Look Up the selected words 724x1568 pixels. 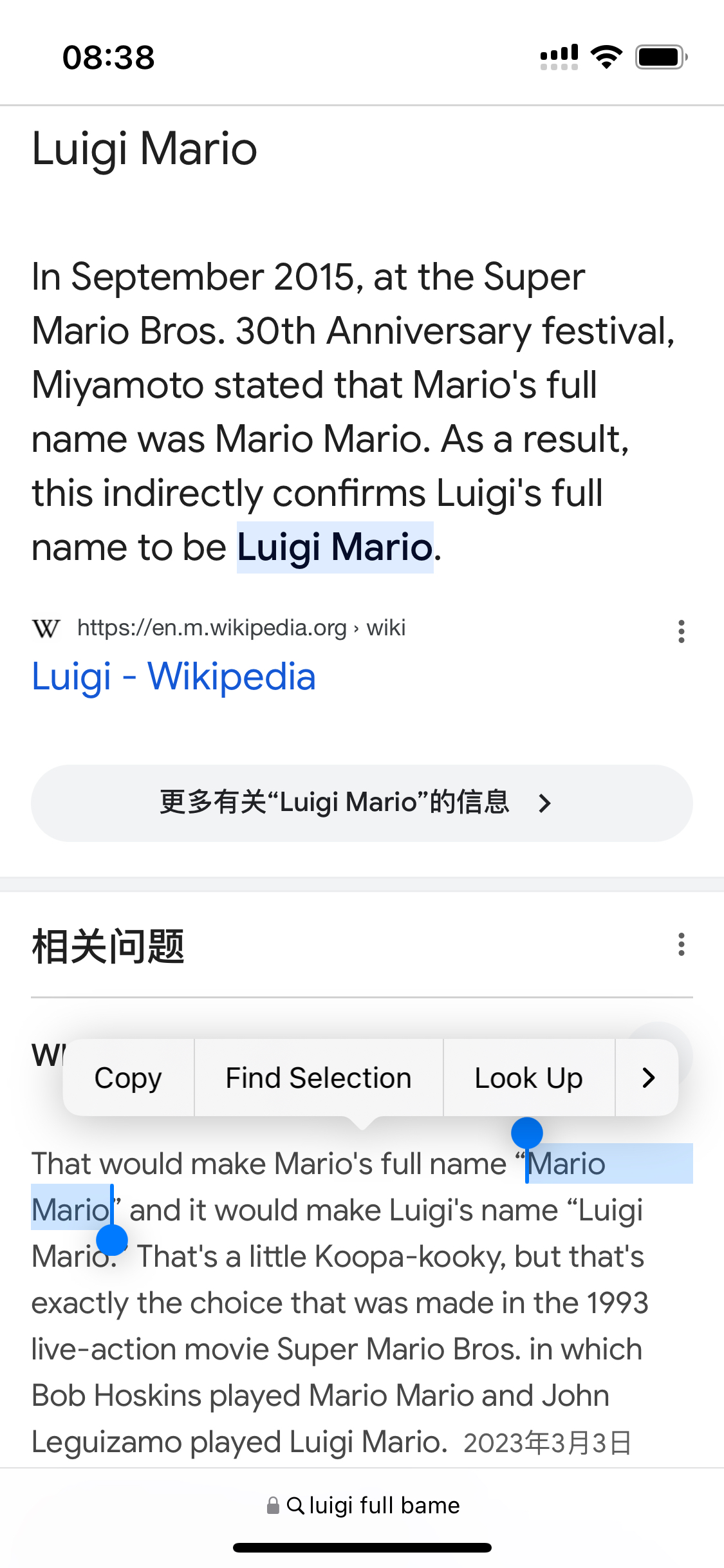pos(528,1078)
